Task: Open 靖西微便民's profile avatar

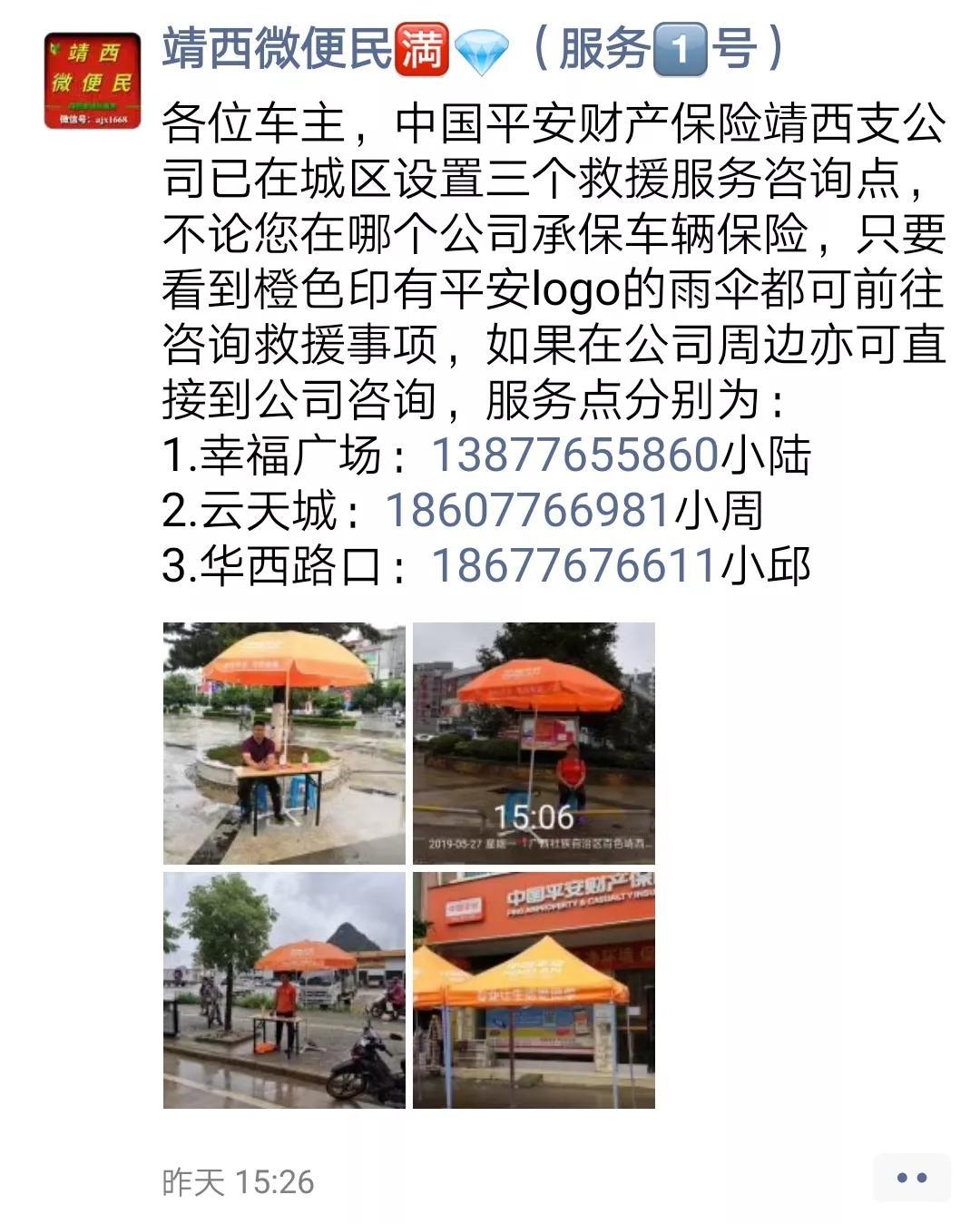Action: pos(93,81)
